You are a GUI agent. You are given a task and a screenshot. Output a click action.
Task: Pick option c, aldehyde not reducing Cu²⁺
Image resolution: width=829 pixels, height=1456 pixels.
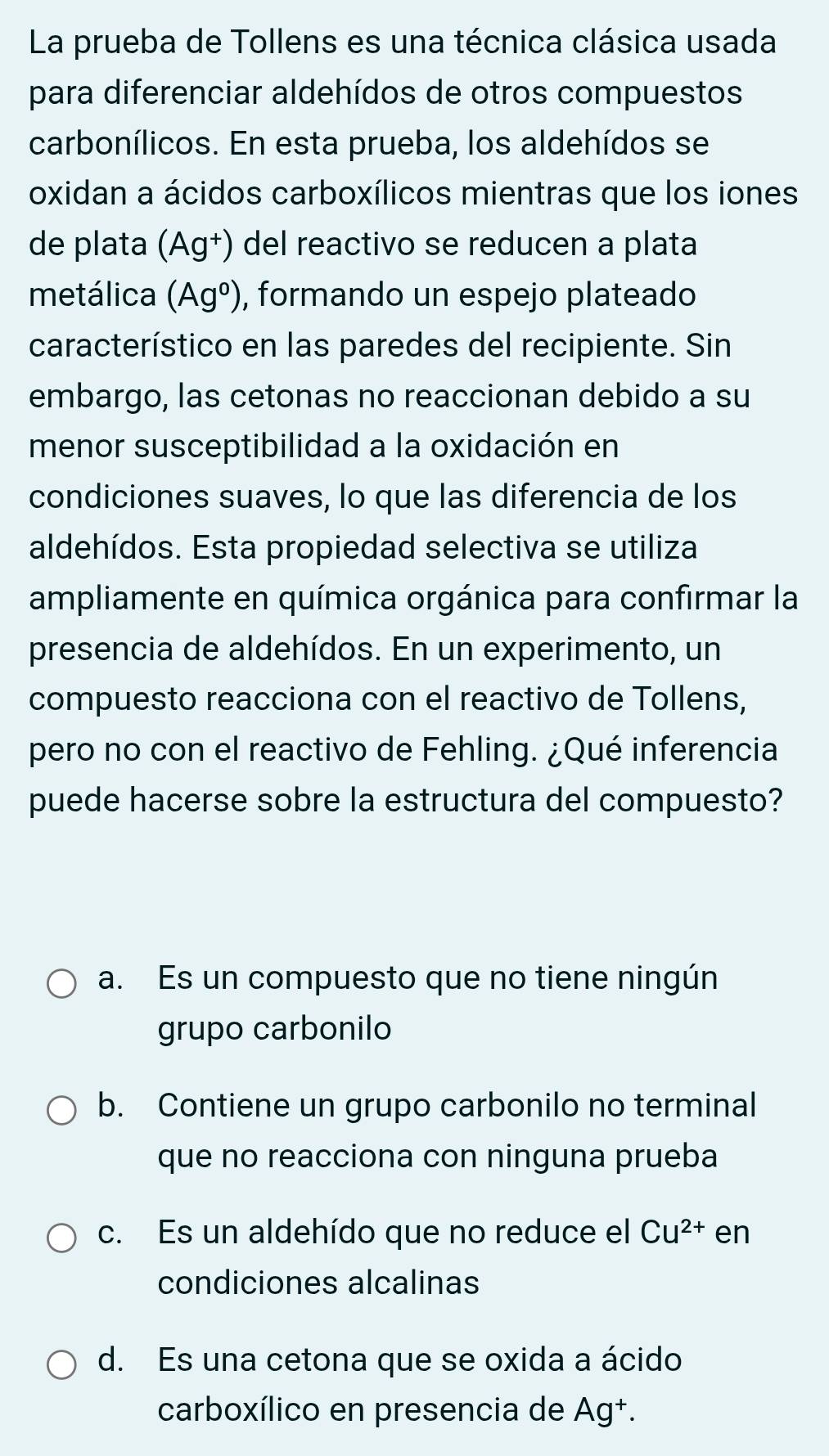pos(61,1238)
